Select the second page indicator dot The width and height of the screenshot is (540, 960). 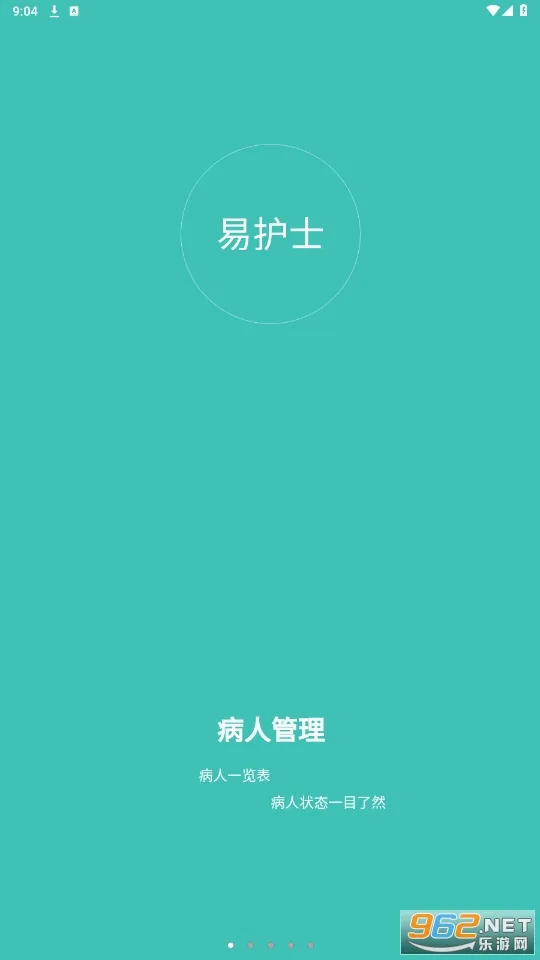click(x=250, y=945)
